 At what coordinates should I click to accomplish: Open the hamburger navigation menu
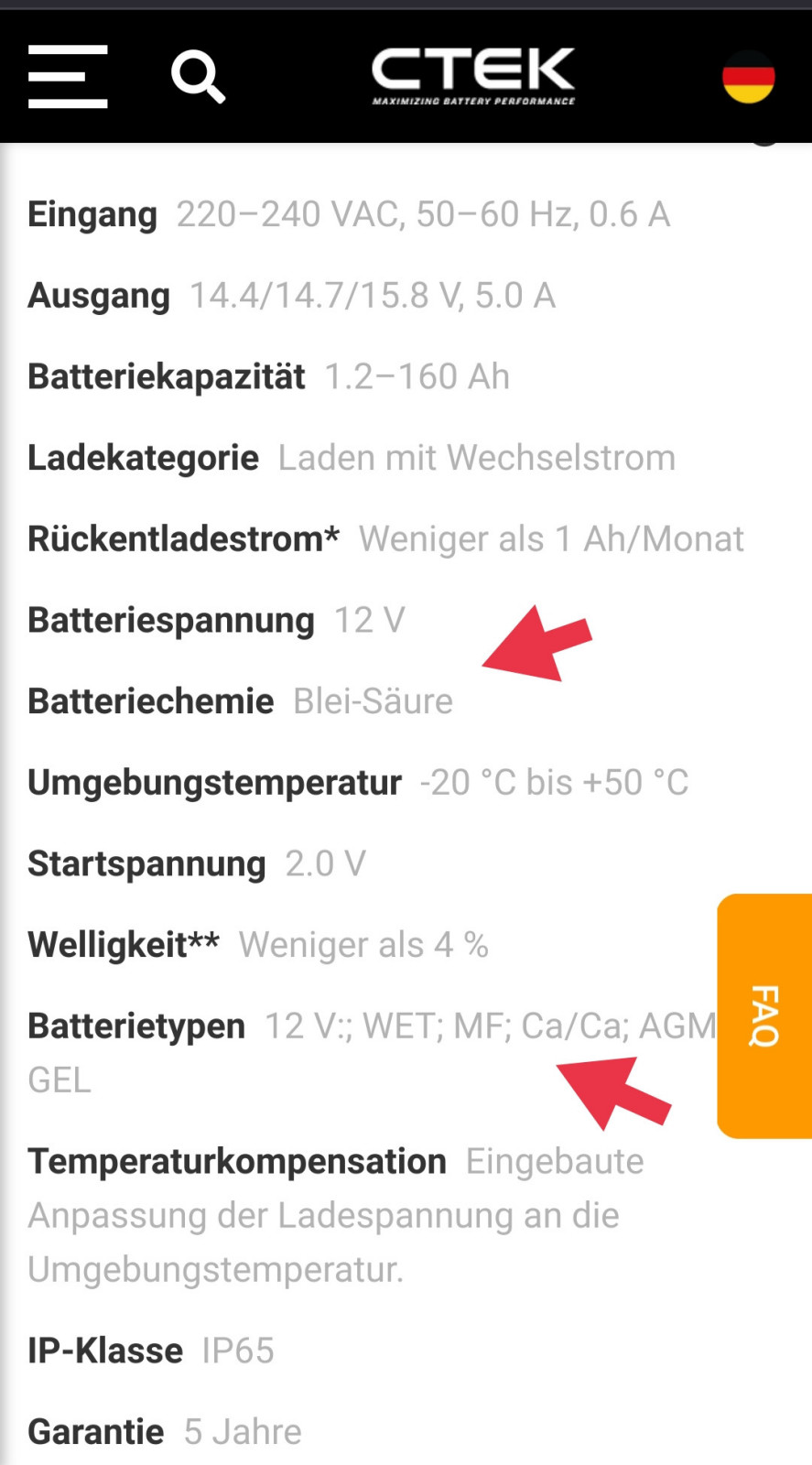67,76
